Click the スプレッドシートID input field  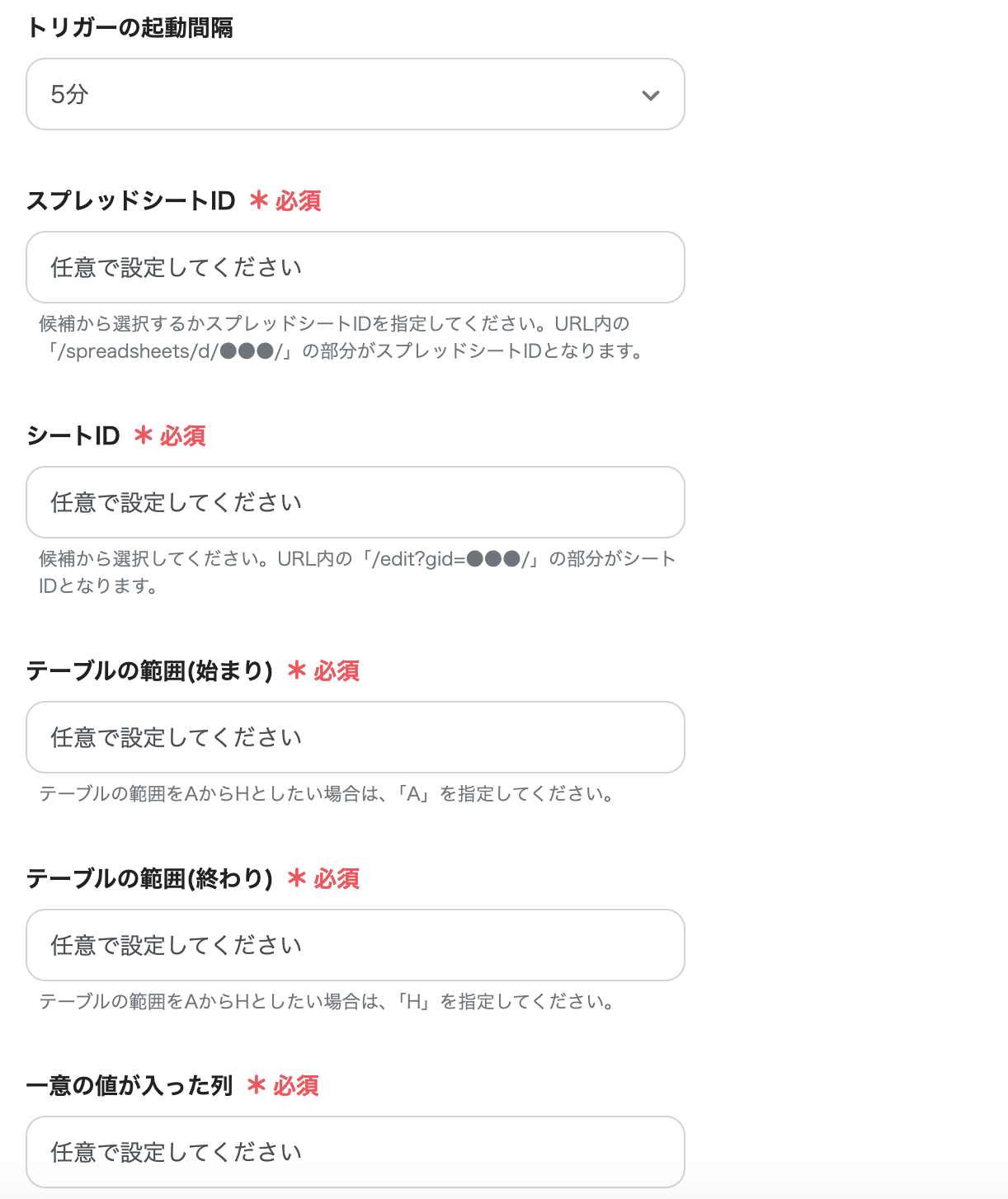pyautogui.click(x=355, y=267)
